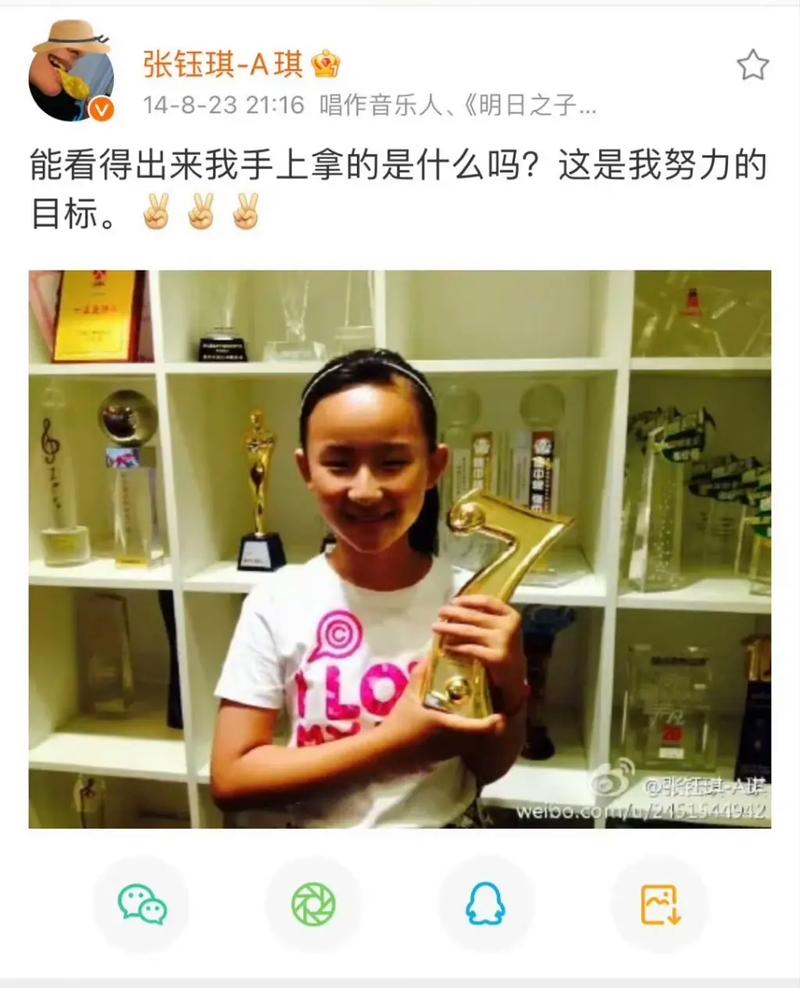Open the poster's profile avatar

point(71,72)
